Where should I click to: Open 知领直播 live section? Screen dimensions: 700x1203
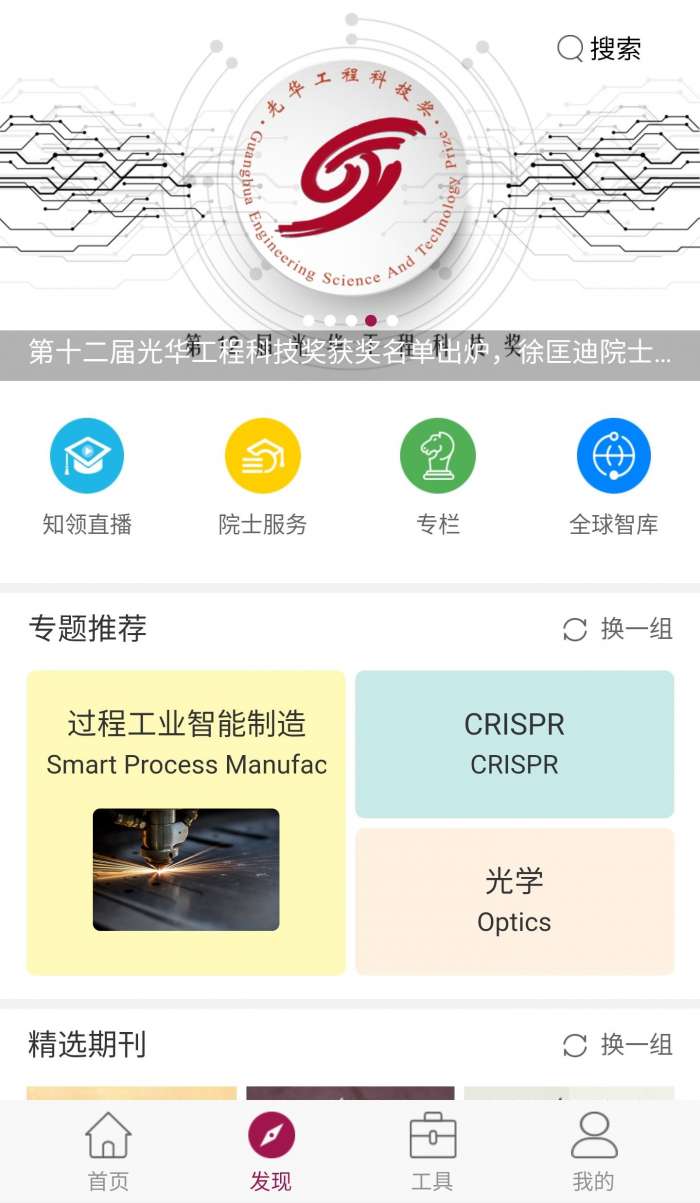point(87,476)
